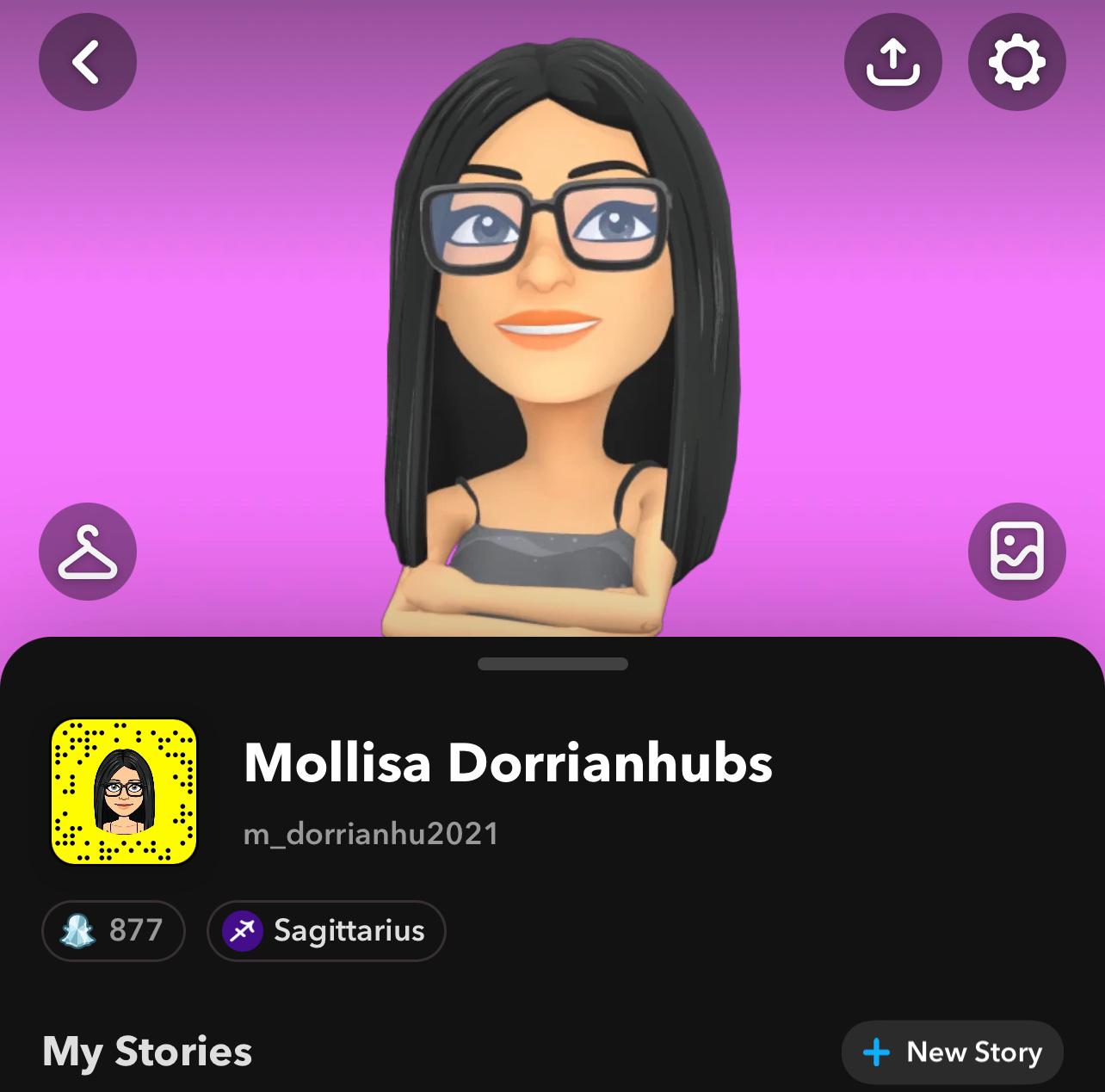
Task: Go back using the arrow icon
Action: (x=88, y=62)
